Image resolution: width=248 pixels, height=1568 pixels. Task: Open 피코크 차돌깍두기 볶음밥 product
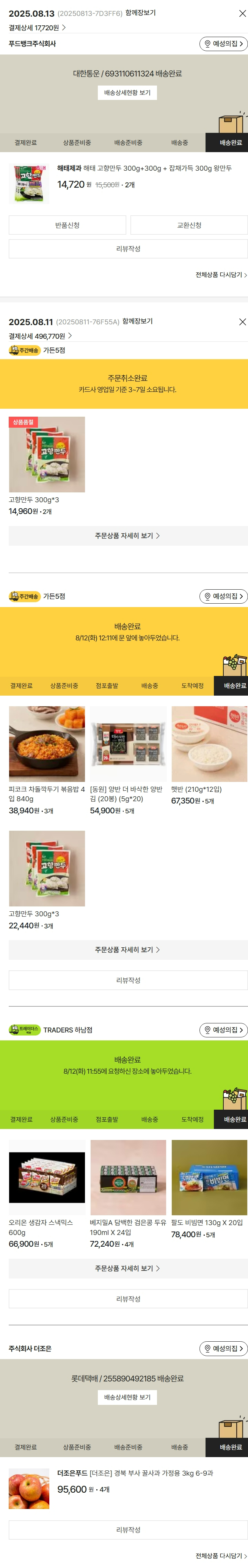[x=47, y=744]
